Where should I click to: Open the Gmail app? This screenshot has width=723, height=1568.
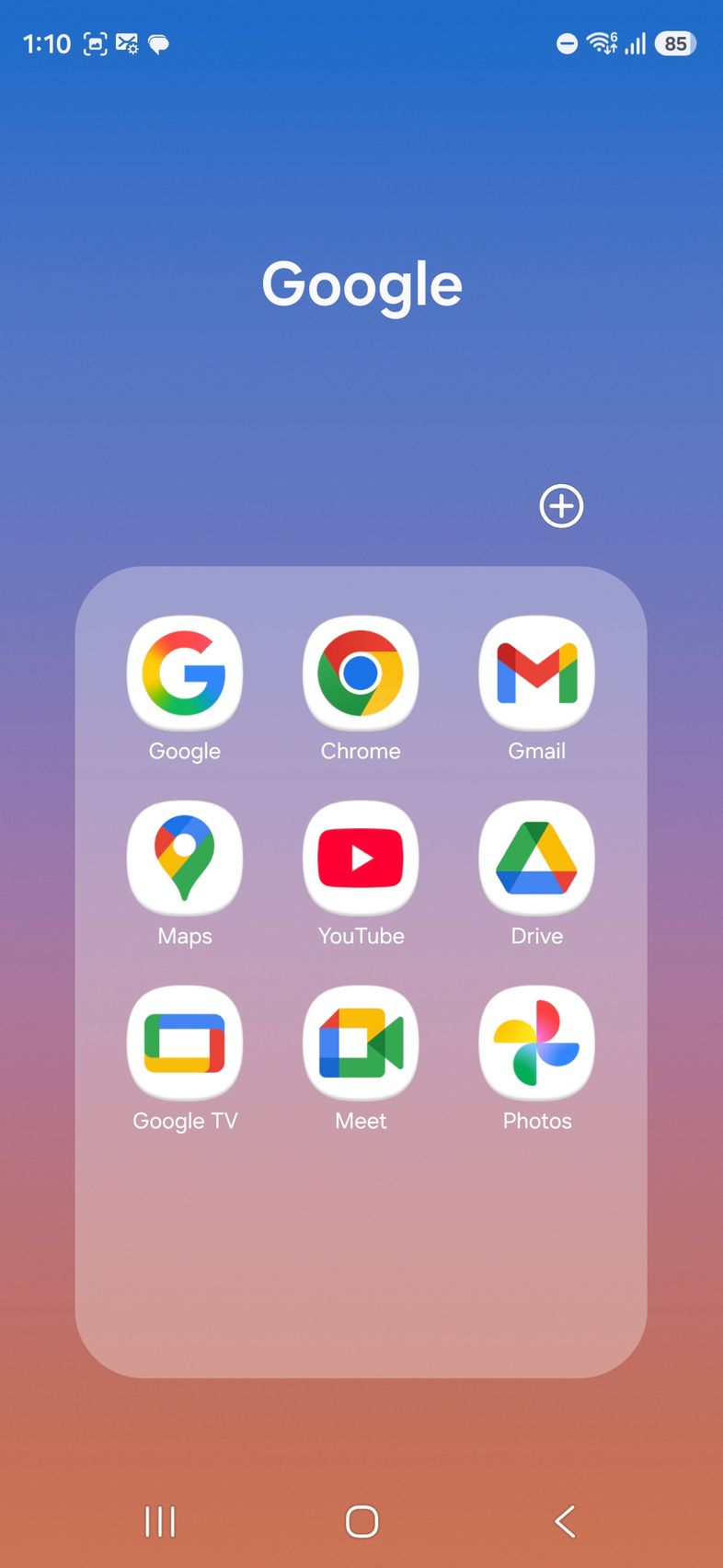(x=536, y=674)
